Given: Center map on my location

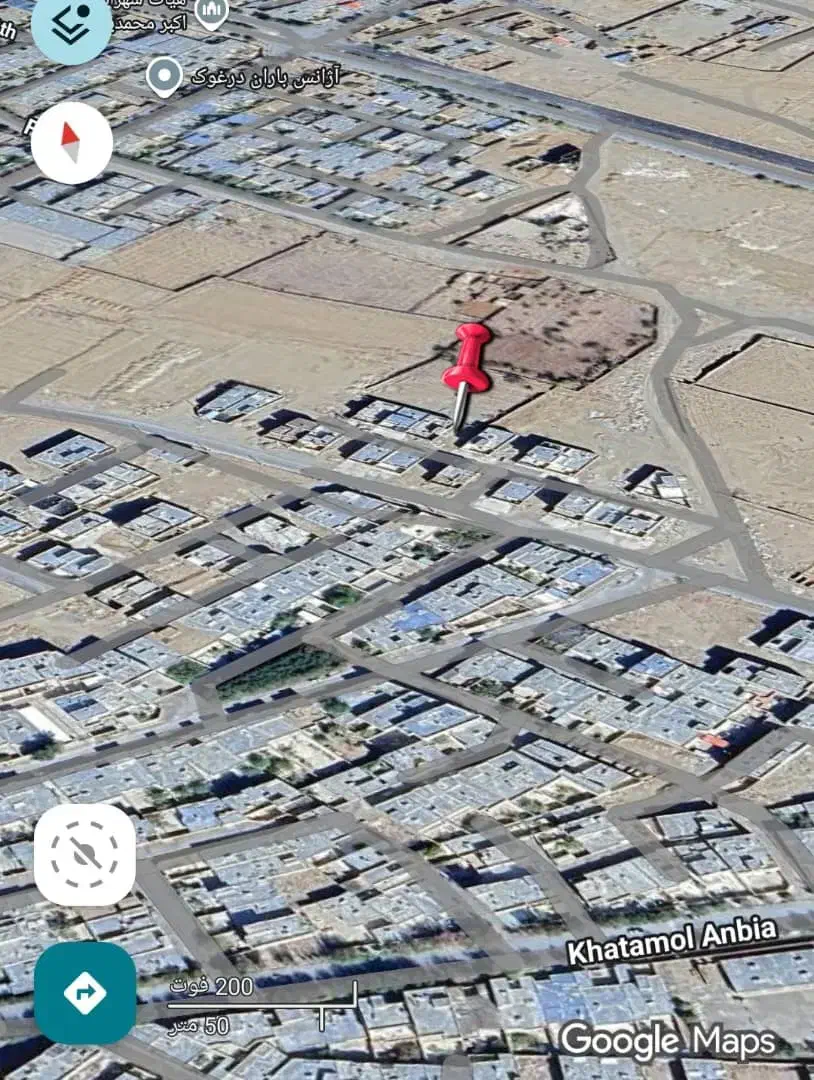Looking at the screenshot, I should [x=85, y=855].
